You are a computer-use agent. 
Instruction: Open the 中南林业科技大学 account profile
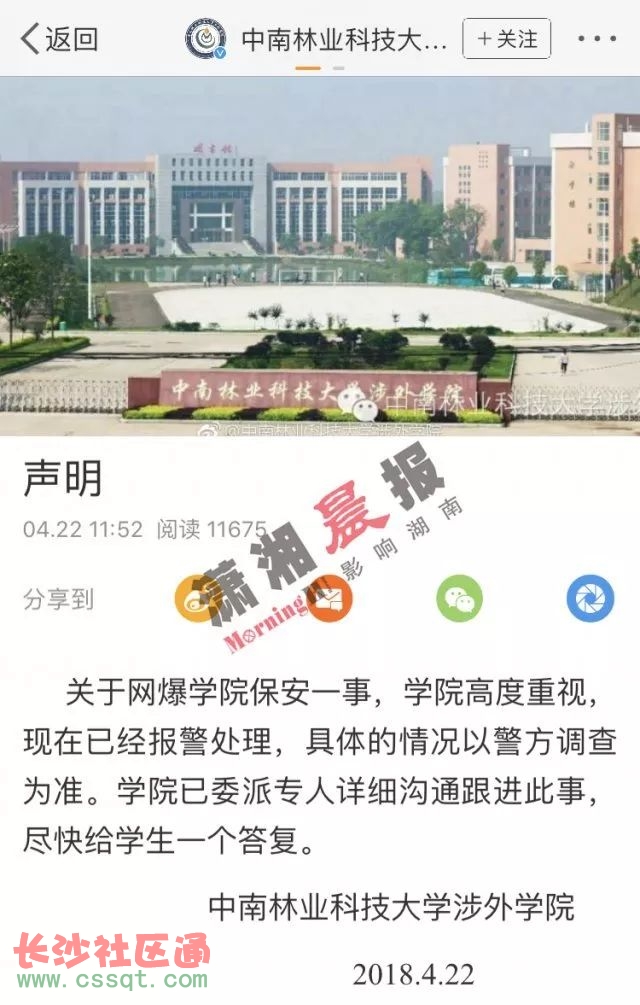click(320, 40)
